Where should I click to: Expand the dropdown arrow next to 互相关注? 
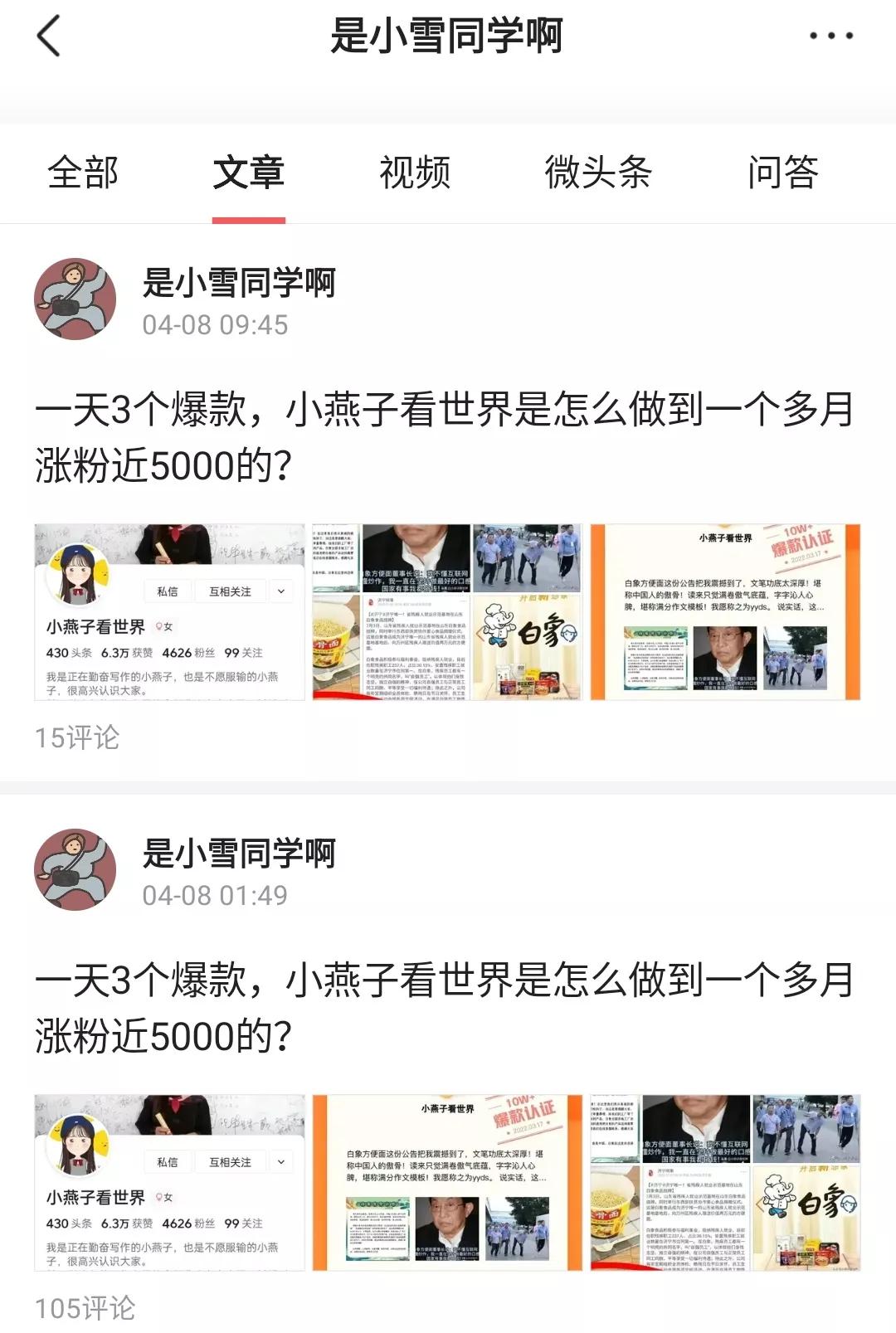pos(280,591)
